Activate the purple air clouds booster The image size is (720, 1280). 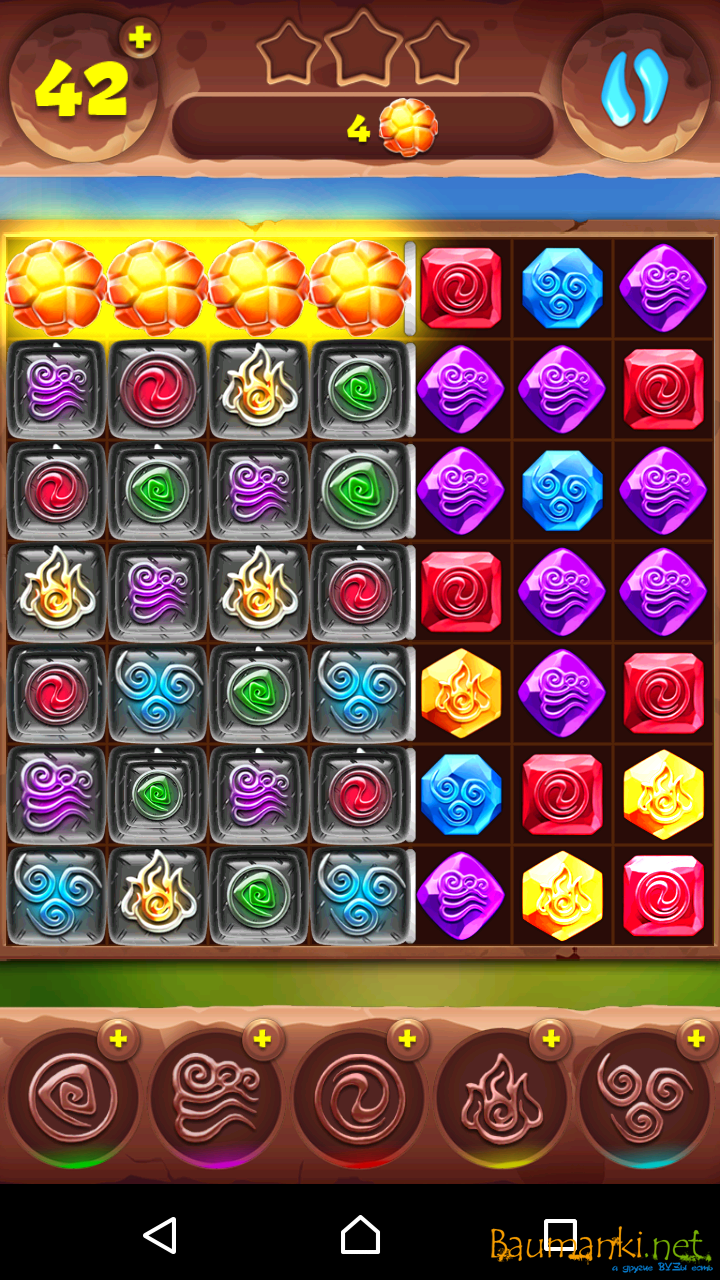[216, 1098]
